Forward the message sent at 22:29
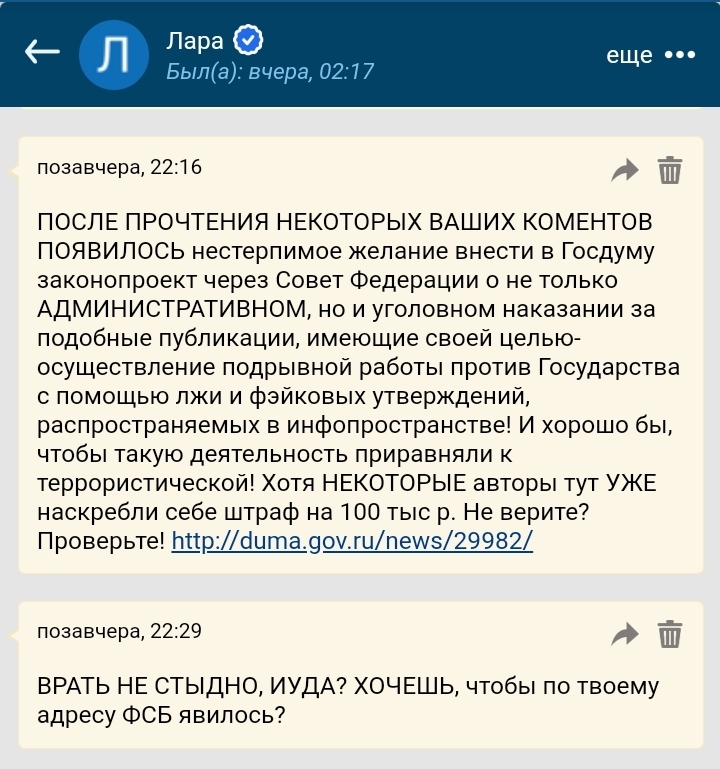Image resolution: width=720 pixels, height=769 pixels. pyautogui.click(x=625, y=634)
